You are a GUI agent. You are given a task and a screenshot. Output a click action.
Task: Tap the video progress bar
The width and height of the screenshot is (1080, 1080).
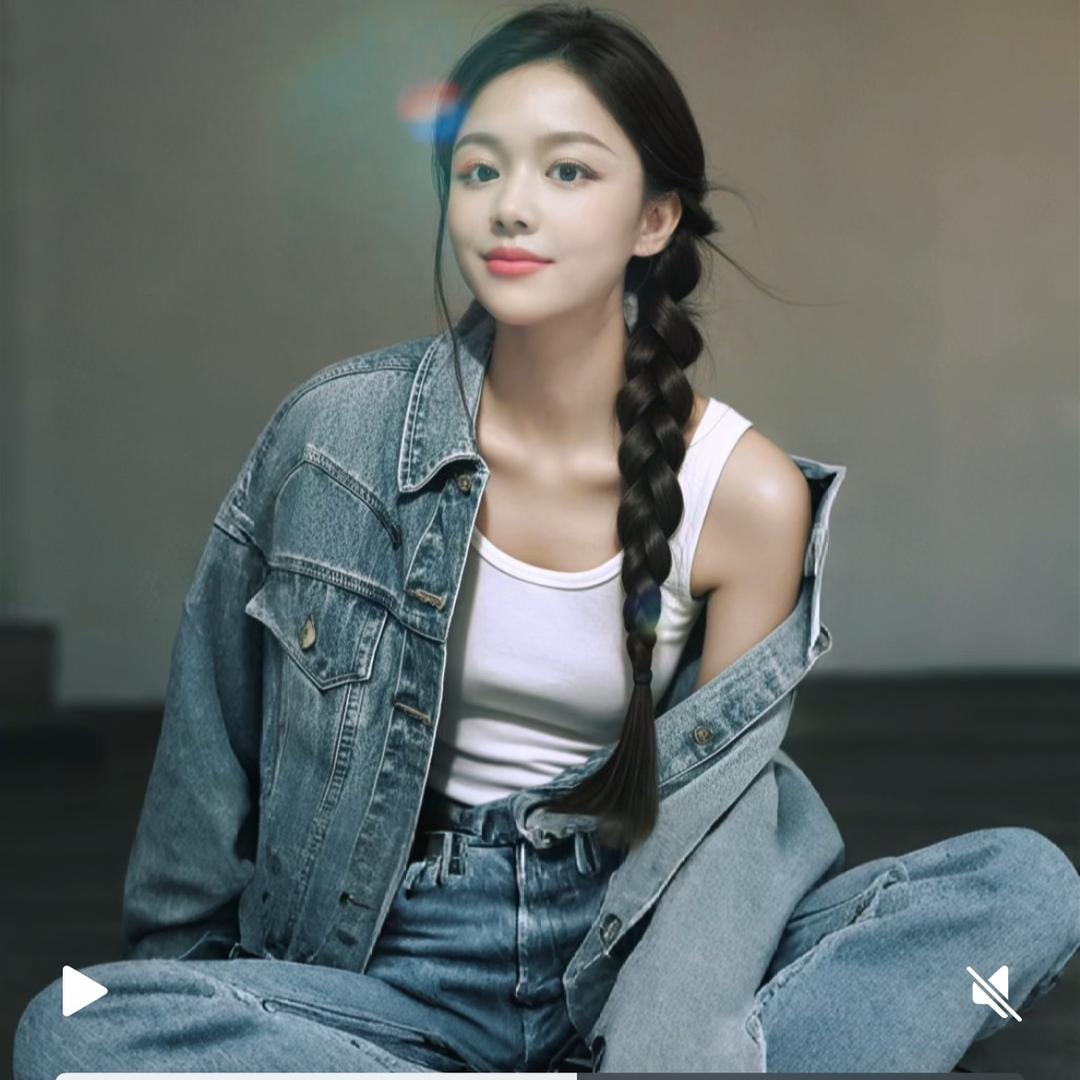pyautogui.click(x=540, y=1076)
